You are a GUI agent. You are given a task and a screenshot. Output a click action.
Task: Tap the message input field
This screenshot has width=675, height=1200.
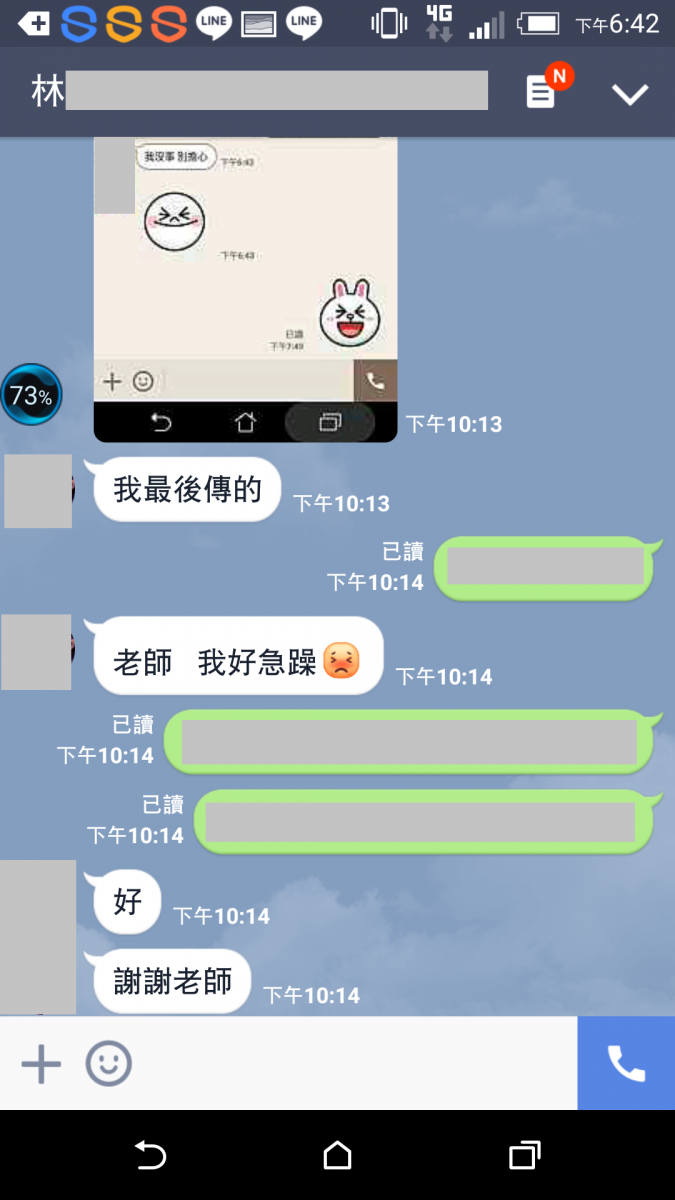(x=350, y=1063)
